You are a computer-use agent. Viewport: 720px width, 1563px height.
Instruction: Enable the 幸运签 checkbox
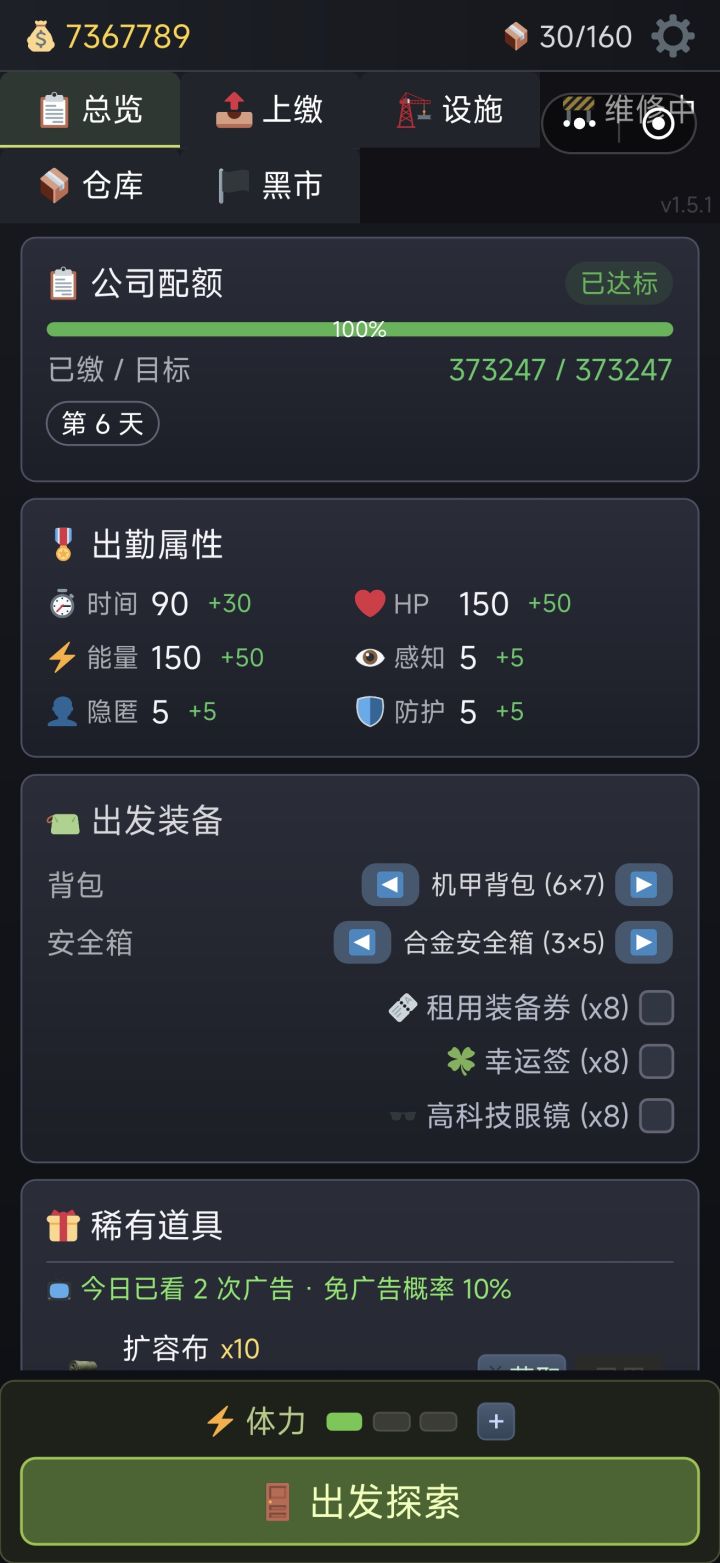[657, 1061]
